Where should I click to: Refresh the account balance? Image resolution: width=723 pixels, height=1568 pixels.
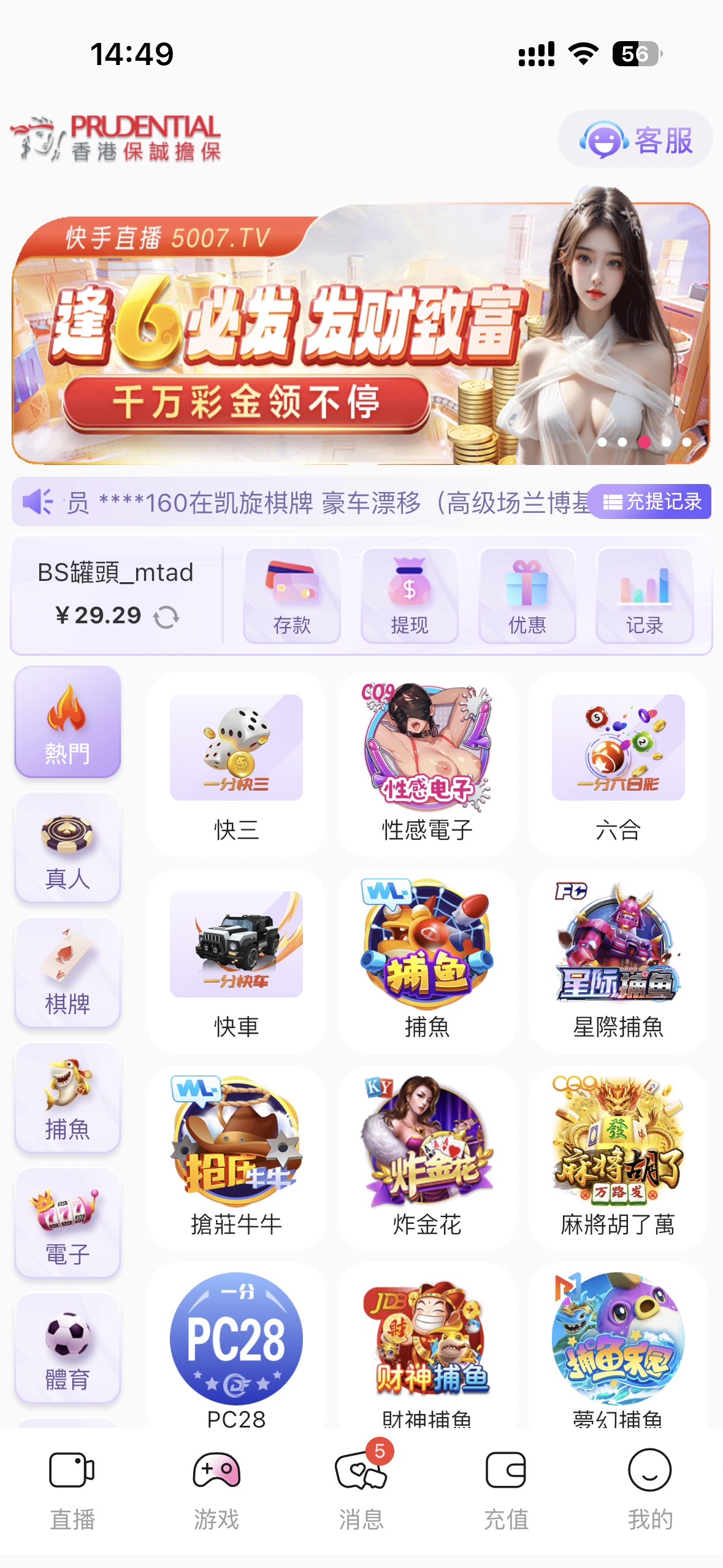coord(166,617)
